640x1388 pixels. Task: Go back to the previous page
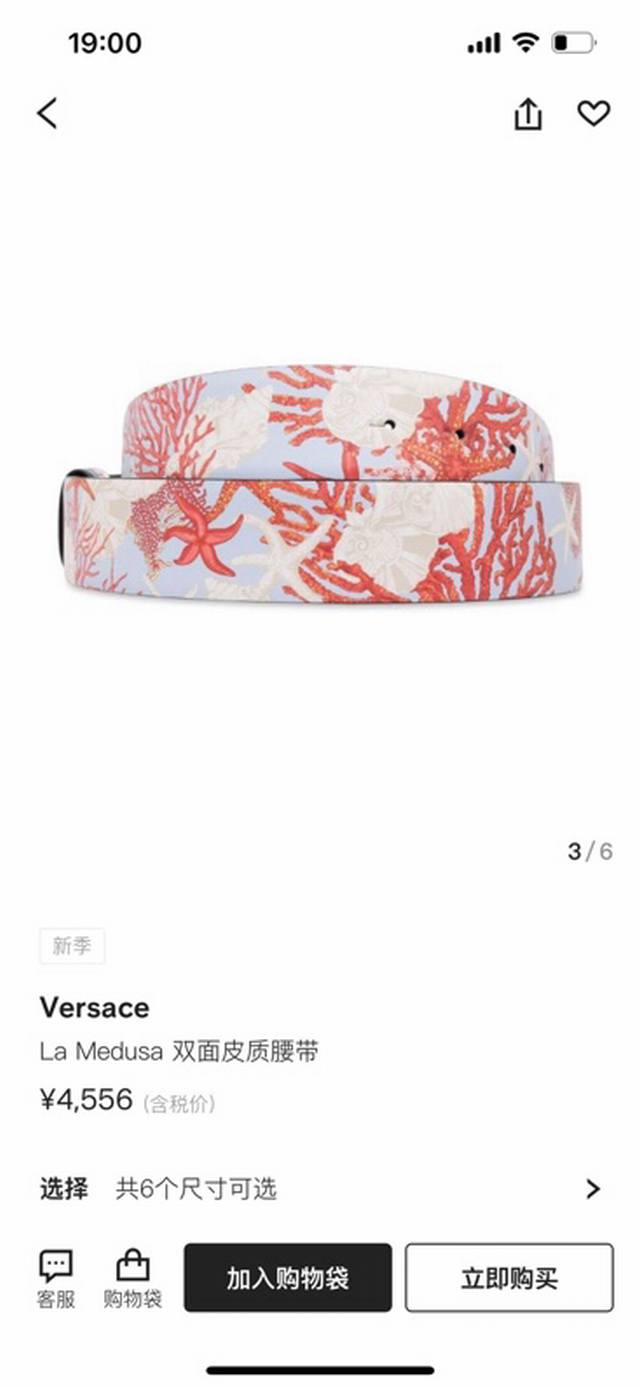[x=47, y=113]
